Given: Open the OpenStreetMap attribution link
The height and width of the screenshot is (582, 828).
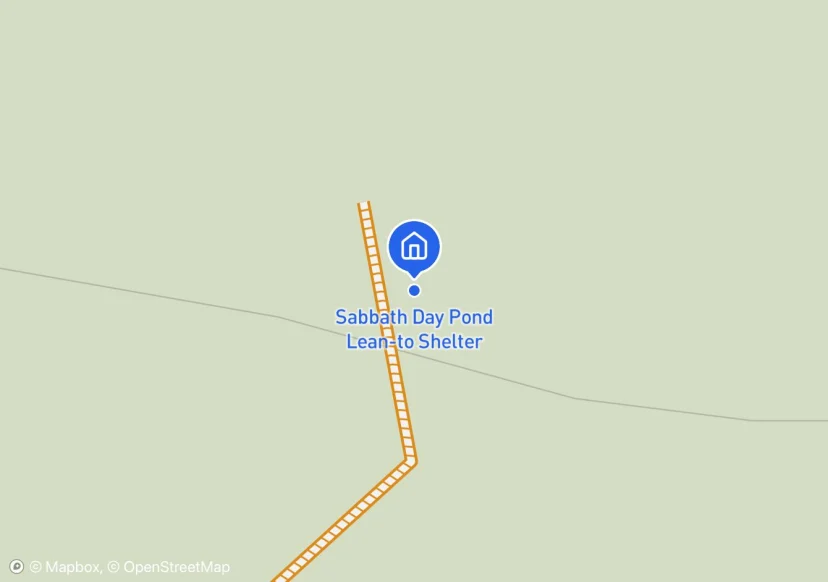Looking at the screenshot, I should click(169, 567).
